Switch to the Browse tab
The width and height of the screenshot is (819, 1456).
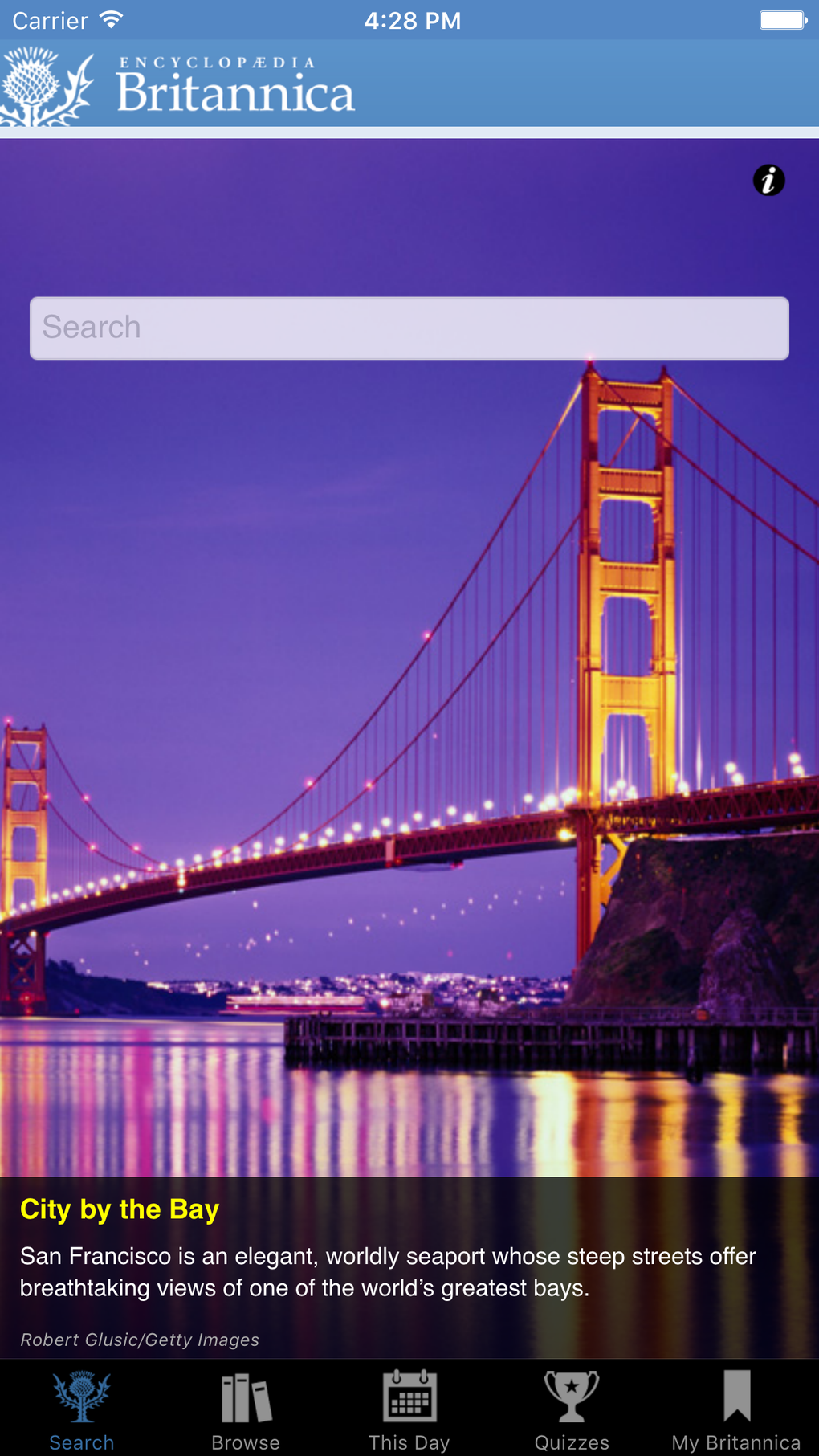[245, 1409]
